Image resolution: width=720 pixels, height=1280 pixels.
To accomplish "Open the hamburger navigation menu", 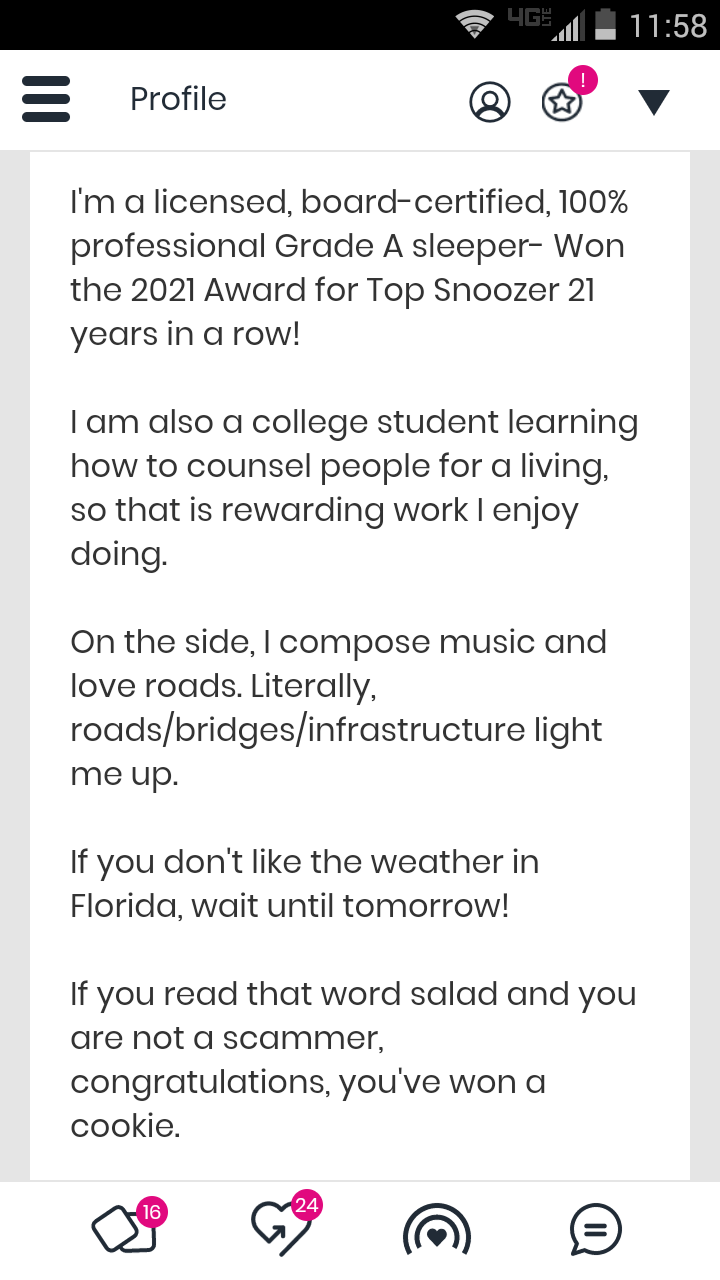I will click(46, 100).
